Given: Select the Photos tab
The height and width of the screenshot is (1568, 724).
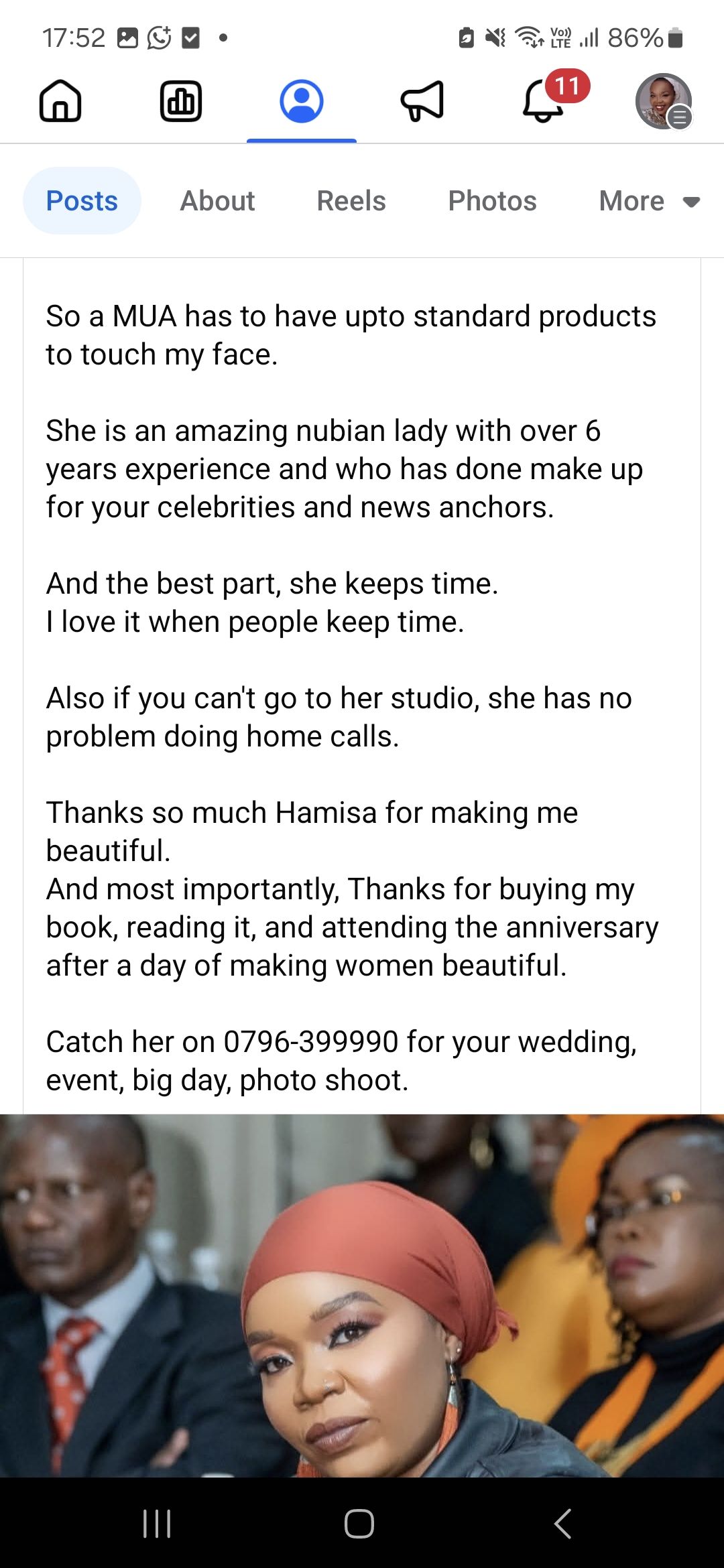Looking at the screenshot, I should (x=493, y=201).
